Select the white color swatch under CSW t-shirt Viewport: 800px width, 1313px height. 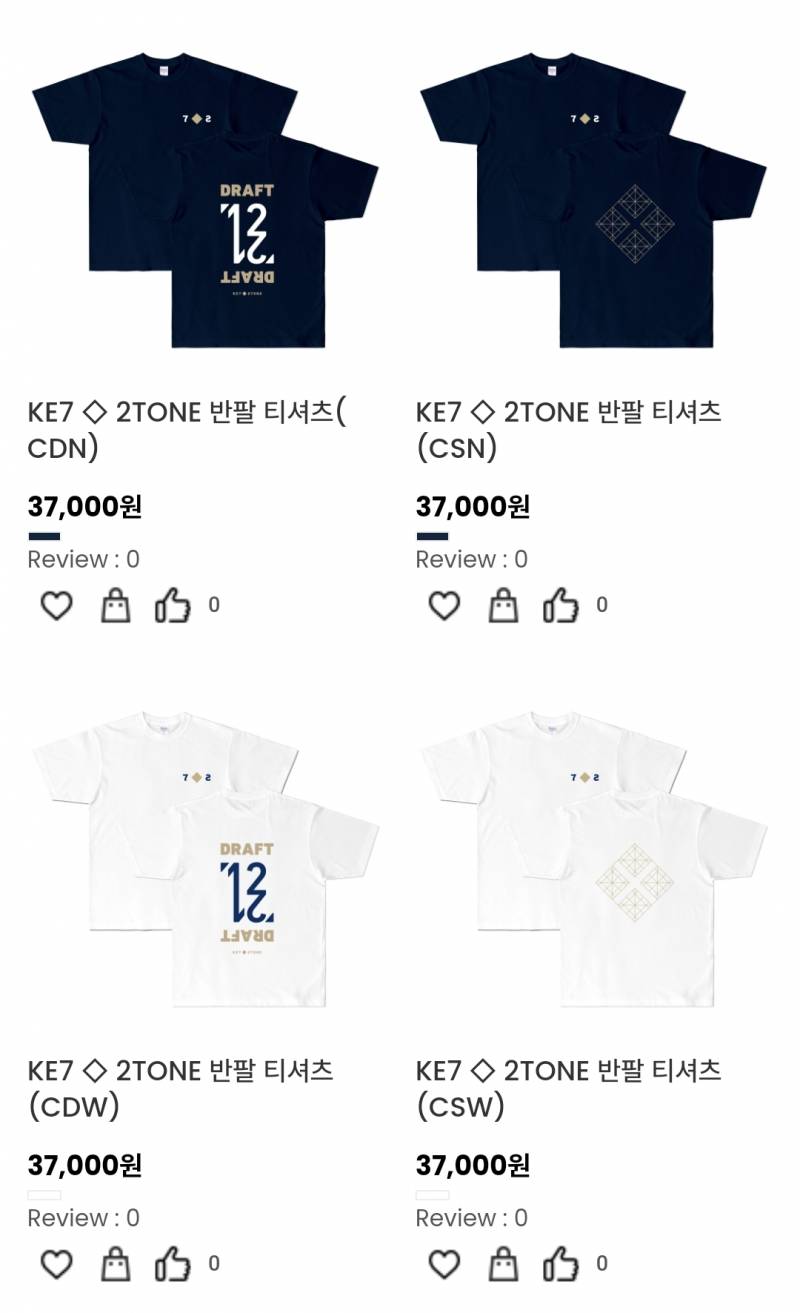click(x=432, y=1195)
